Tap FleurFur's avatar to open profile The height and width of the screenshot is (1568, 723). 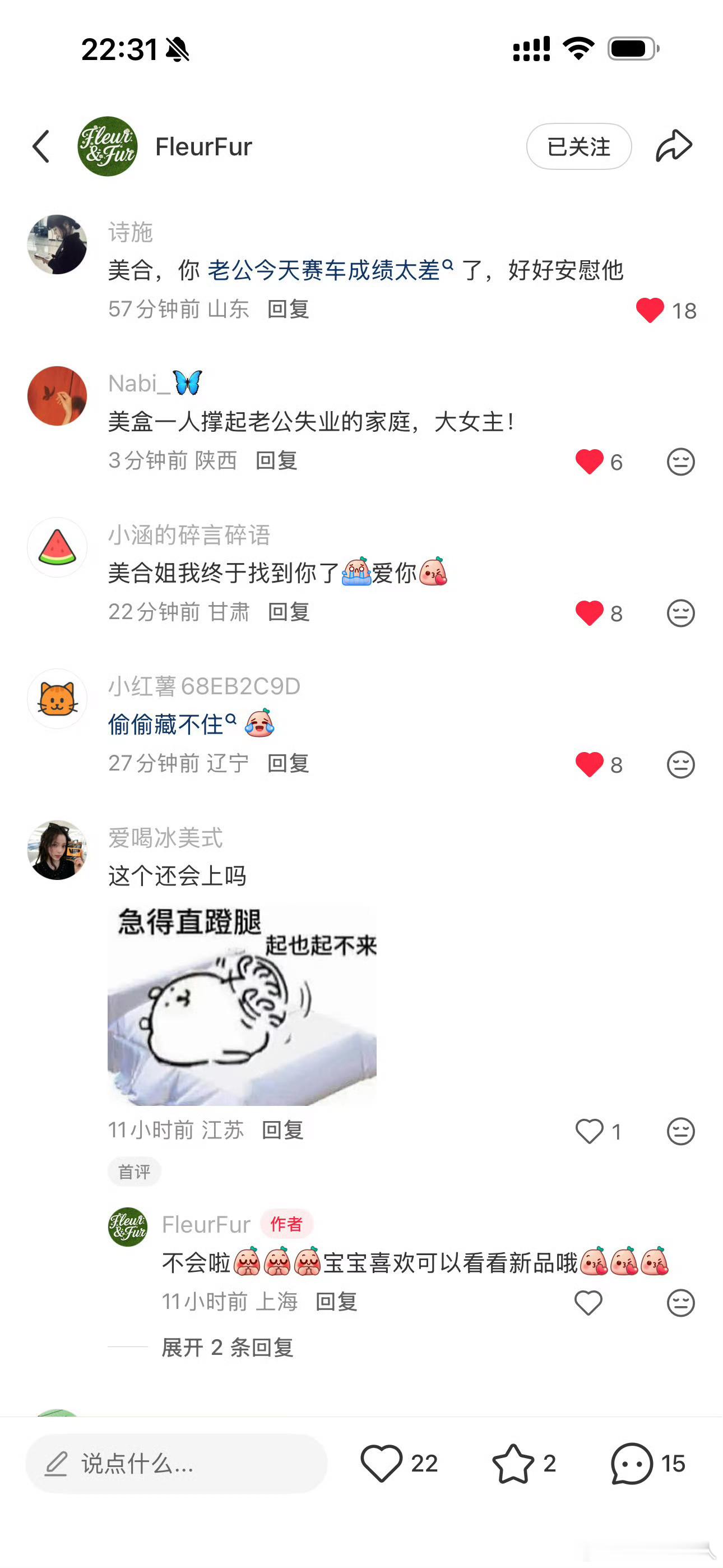[x=108, y=145]
